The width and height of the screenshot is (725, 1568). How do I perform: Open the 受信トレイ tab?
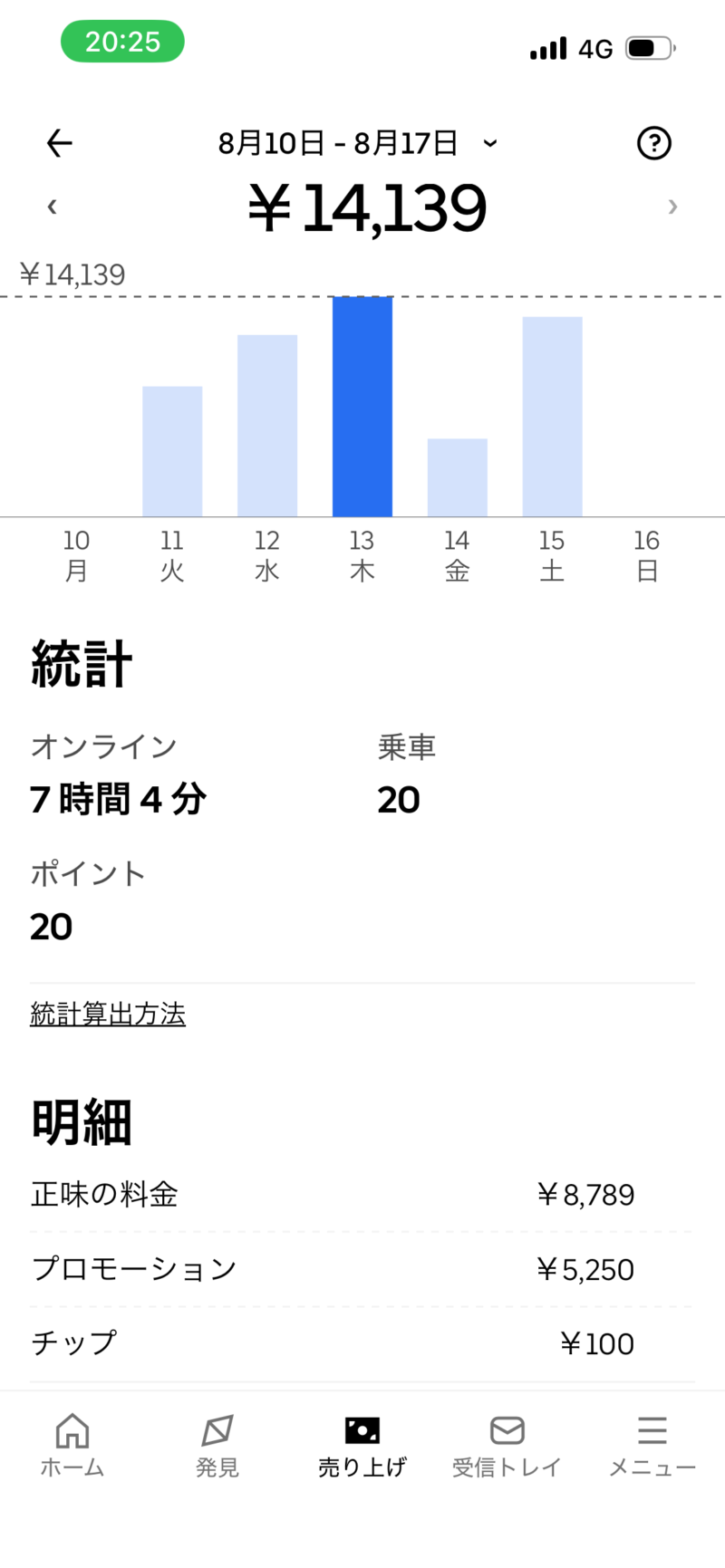507,1446
